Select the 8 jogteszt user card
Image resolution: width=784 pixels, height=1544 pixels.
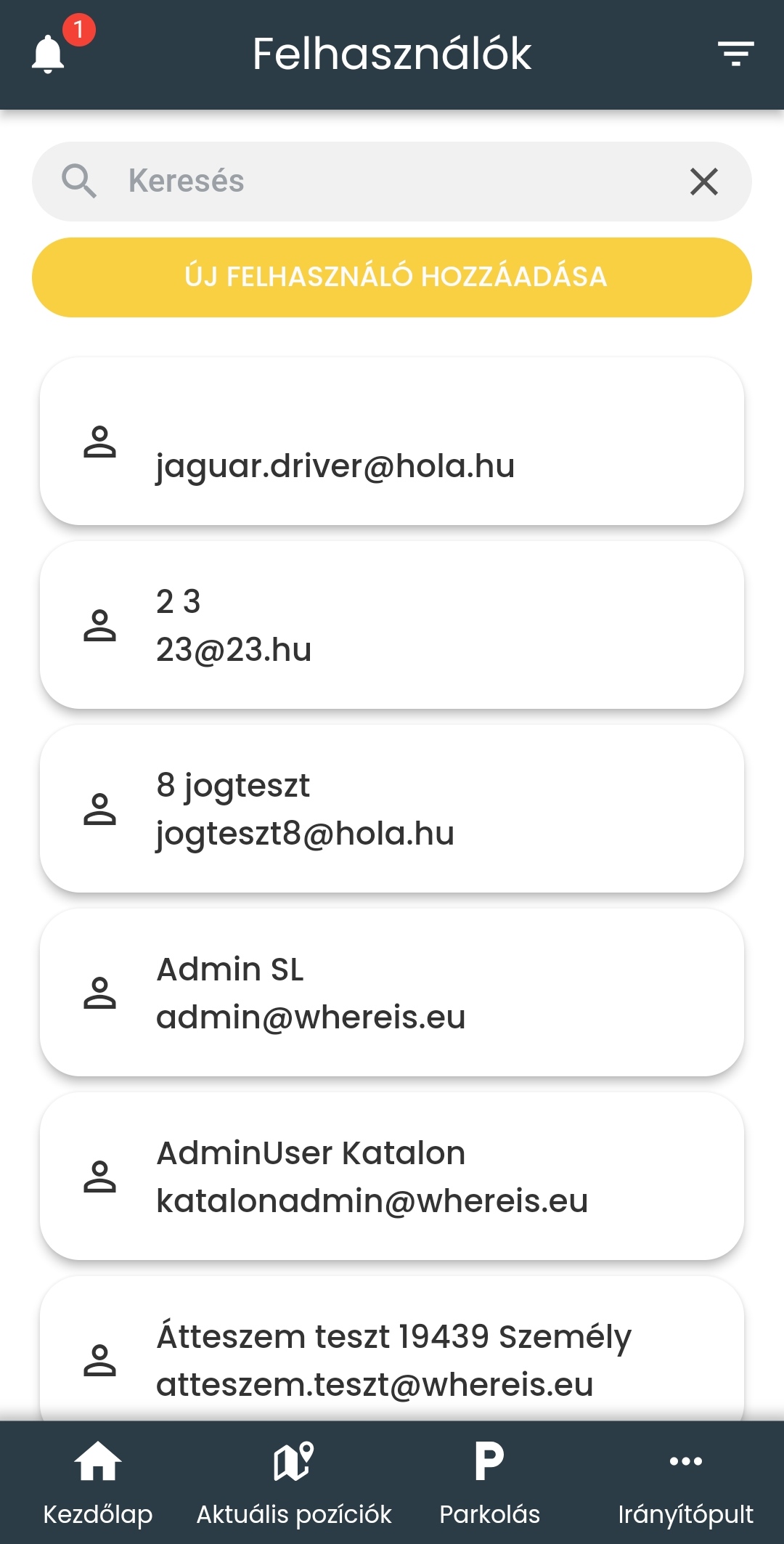click(392, 809)
